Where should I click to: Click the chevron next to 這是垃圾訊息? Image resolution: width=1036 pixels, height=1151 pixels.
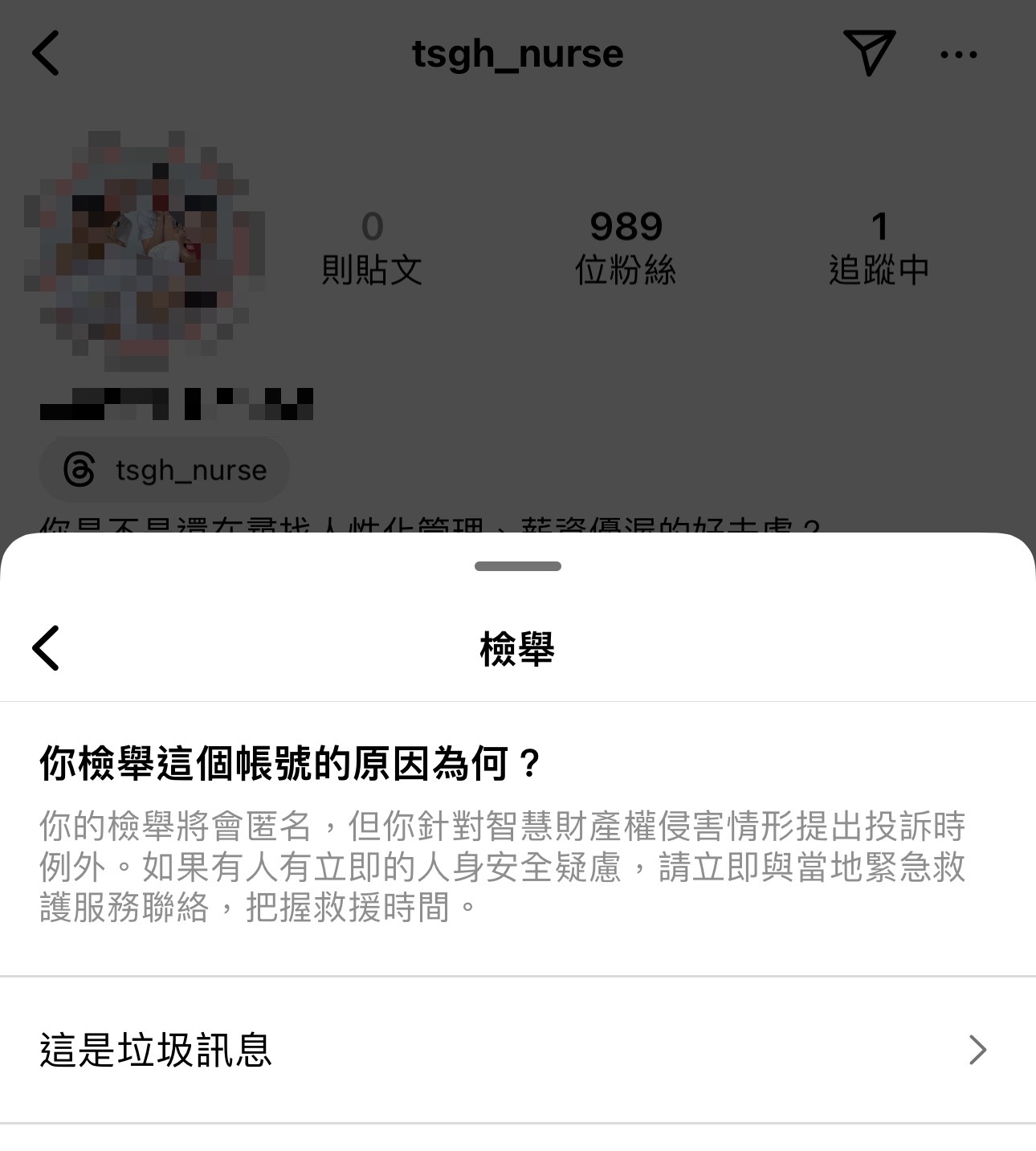(x=978, y=1050)
